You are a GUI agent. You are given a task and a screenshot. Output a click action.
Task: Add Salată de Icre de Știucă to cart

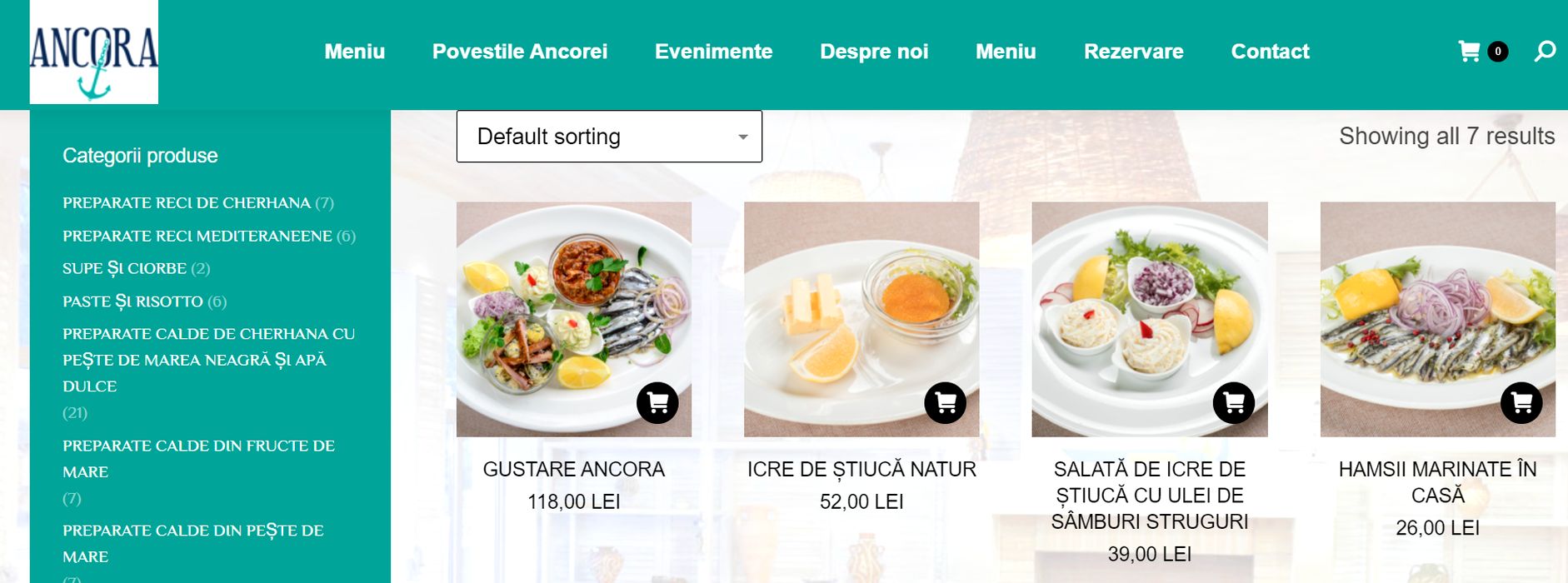tap(1234, 403)
